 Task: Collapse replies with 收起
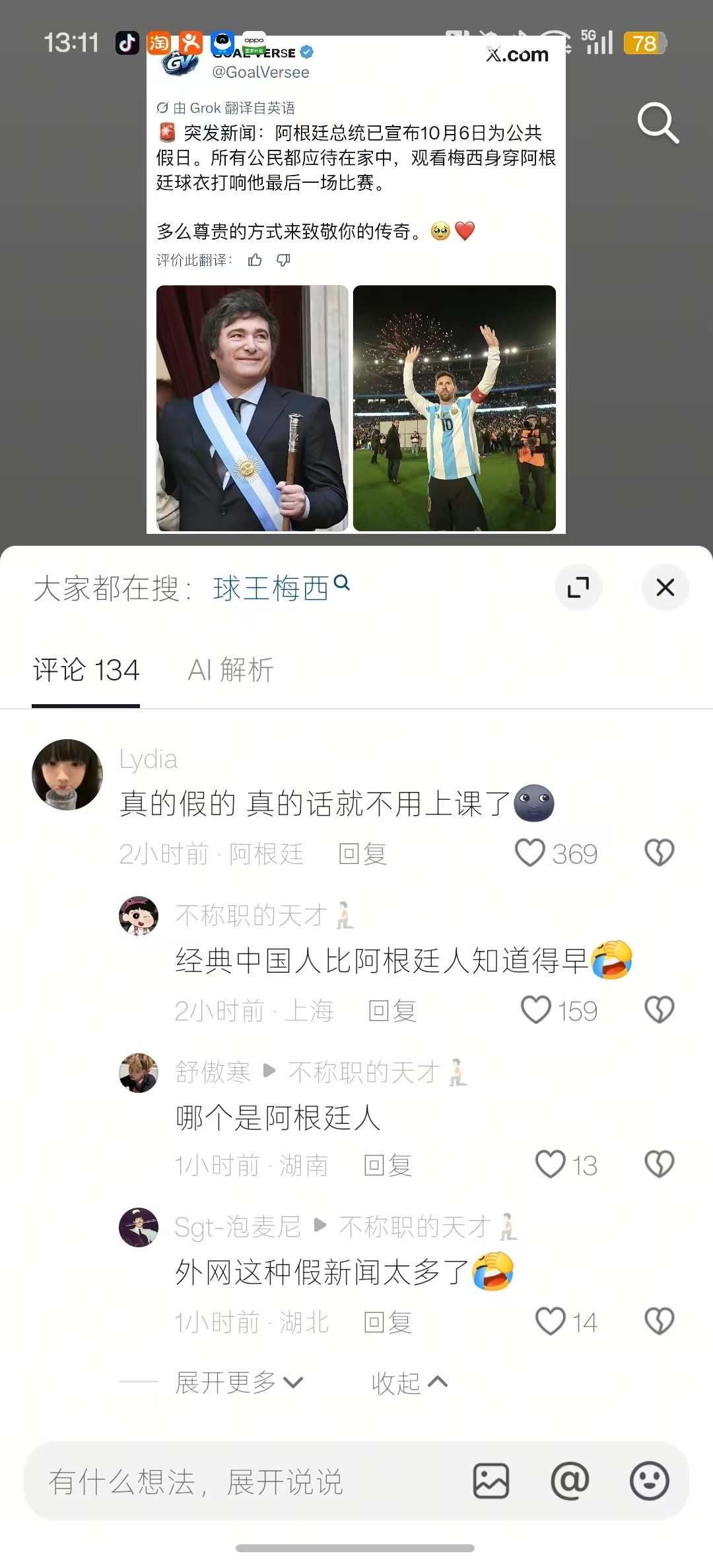tap(409, 1382)
